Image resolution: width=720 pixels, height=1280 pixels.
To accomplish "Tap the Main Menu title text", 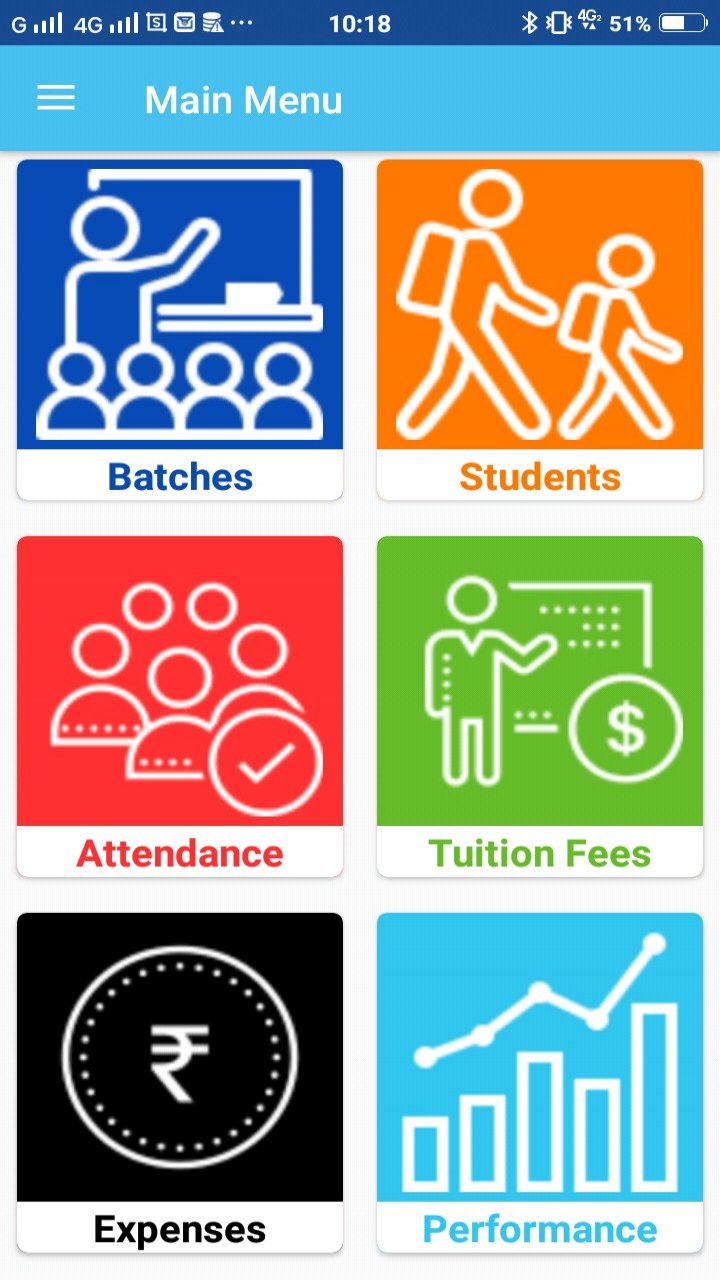I will tap(242, 99).
